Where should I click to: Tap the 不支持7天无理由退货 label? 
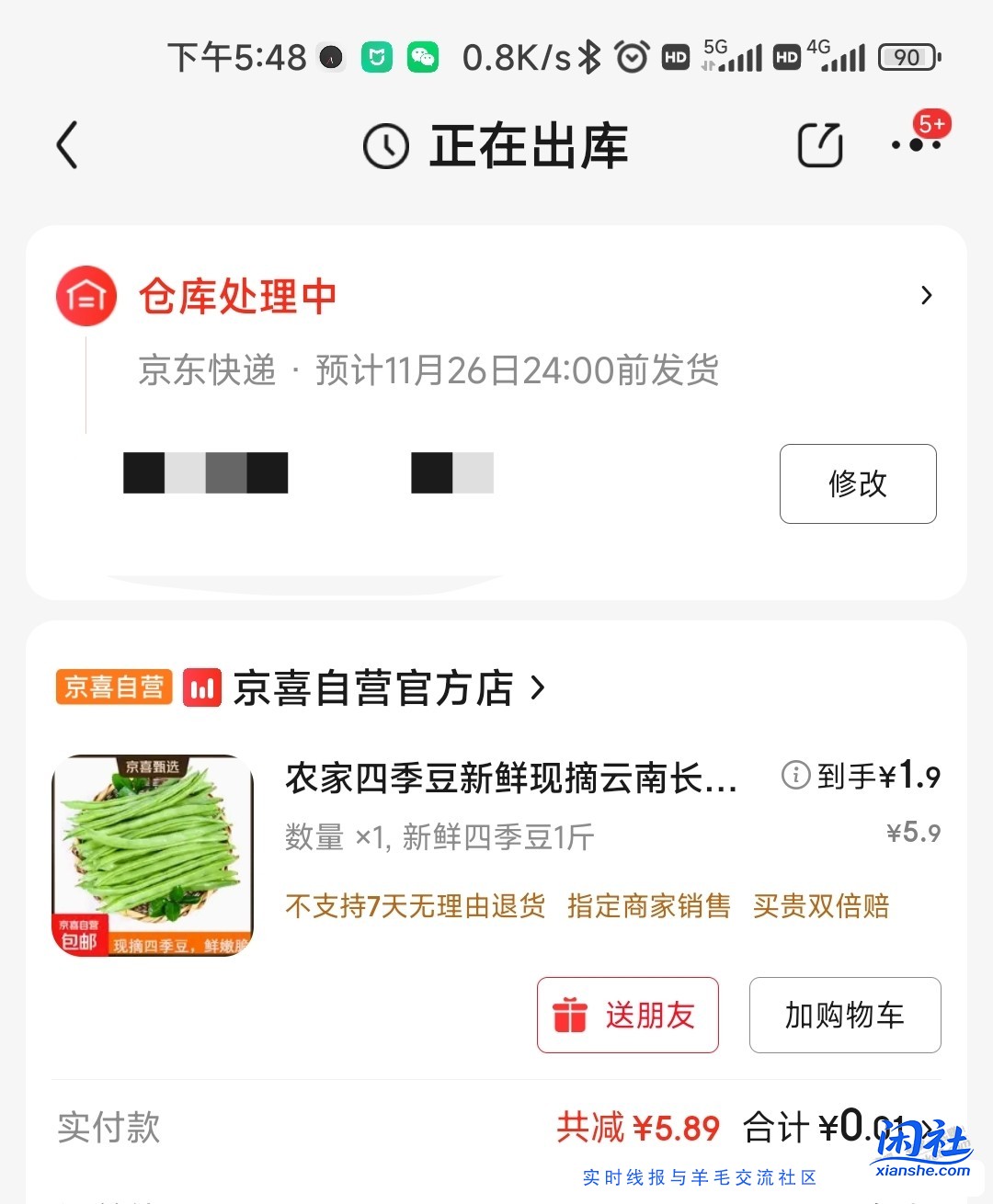[416, 906]
